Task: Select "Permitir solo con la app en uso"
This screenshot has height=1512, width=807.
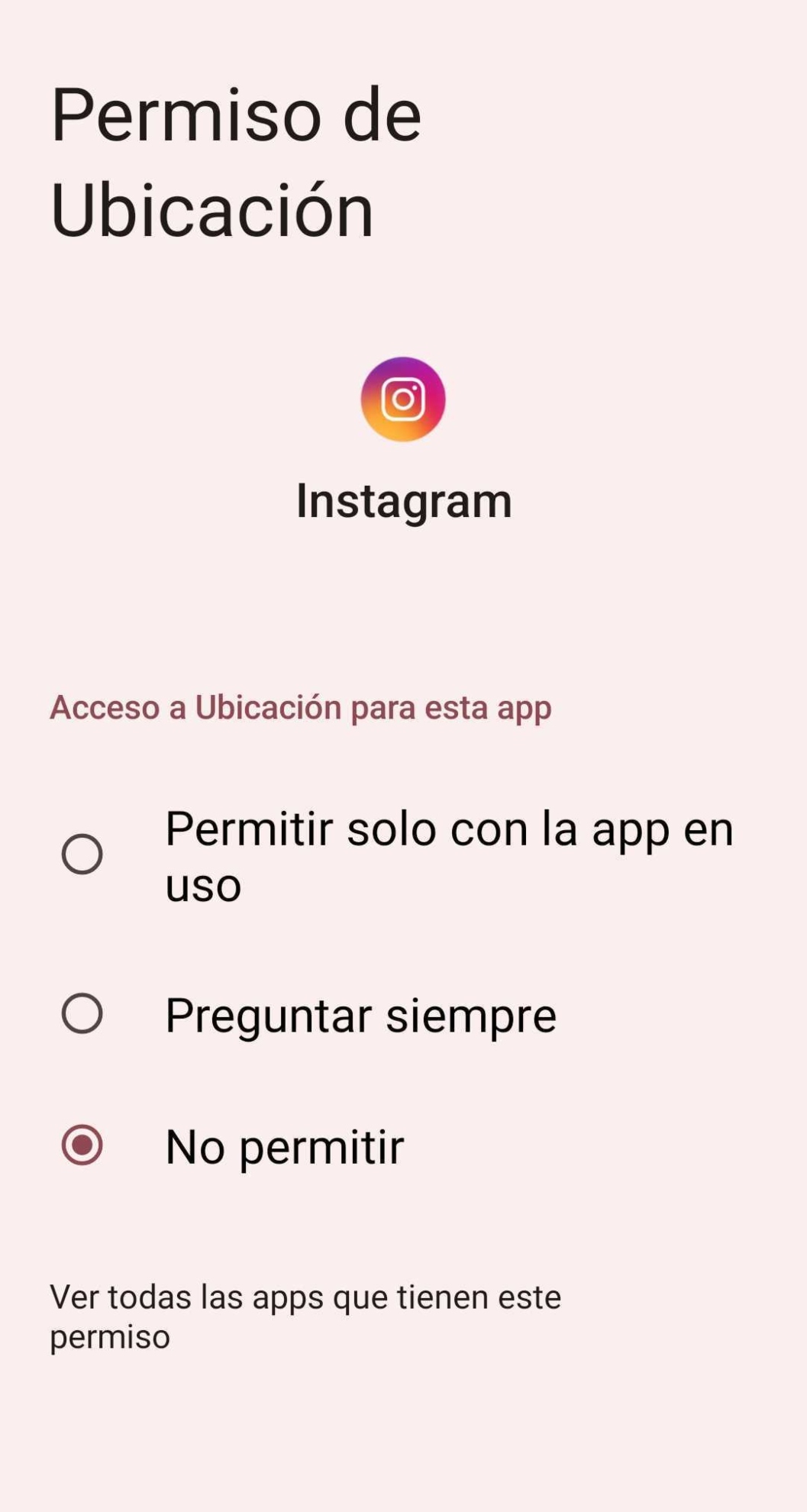Action: pos(82,855)
